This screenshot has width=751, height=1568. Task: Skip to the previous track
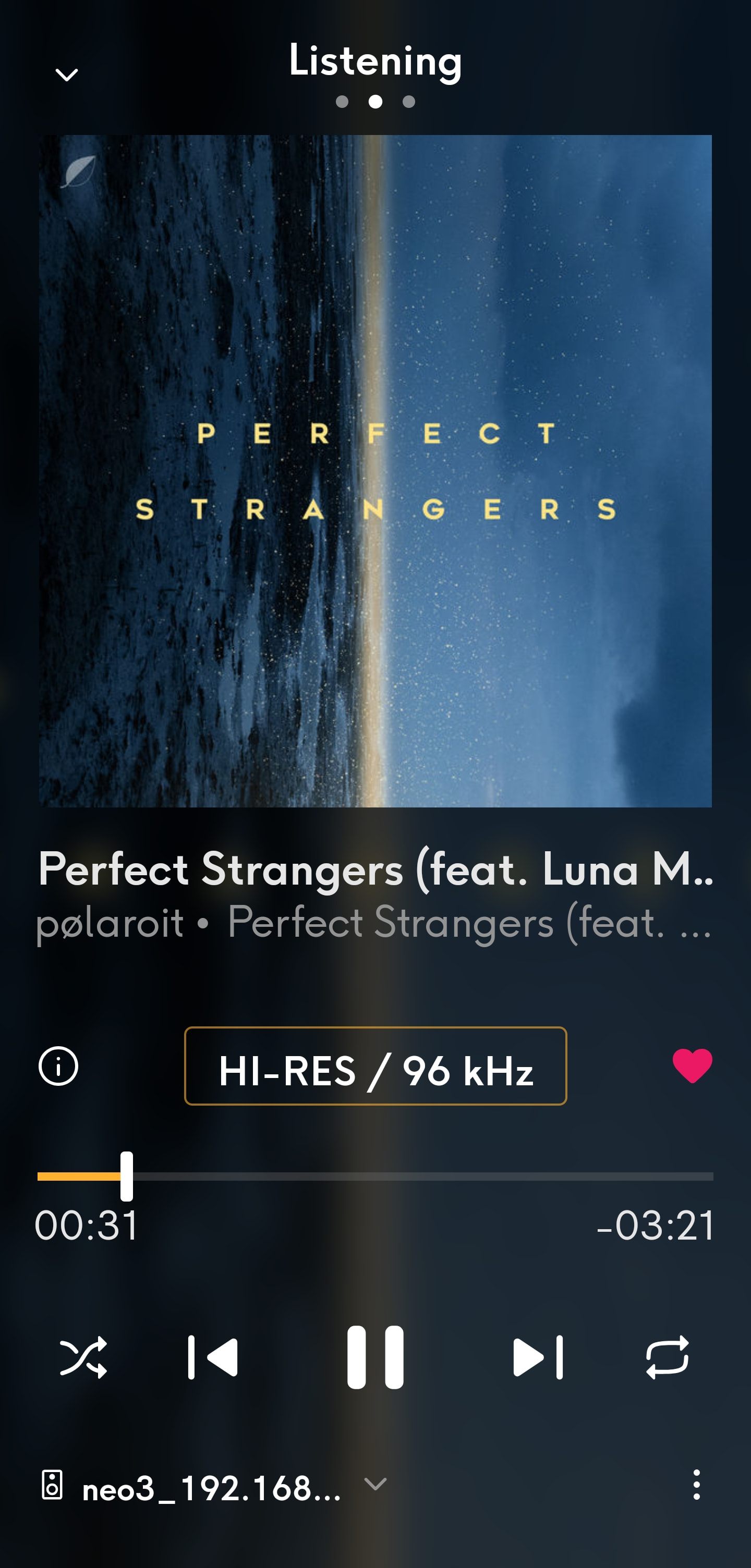[x=213, y=1357]
